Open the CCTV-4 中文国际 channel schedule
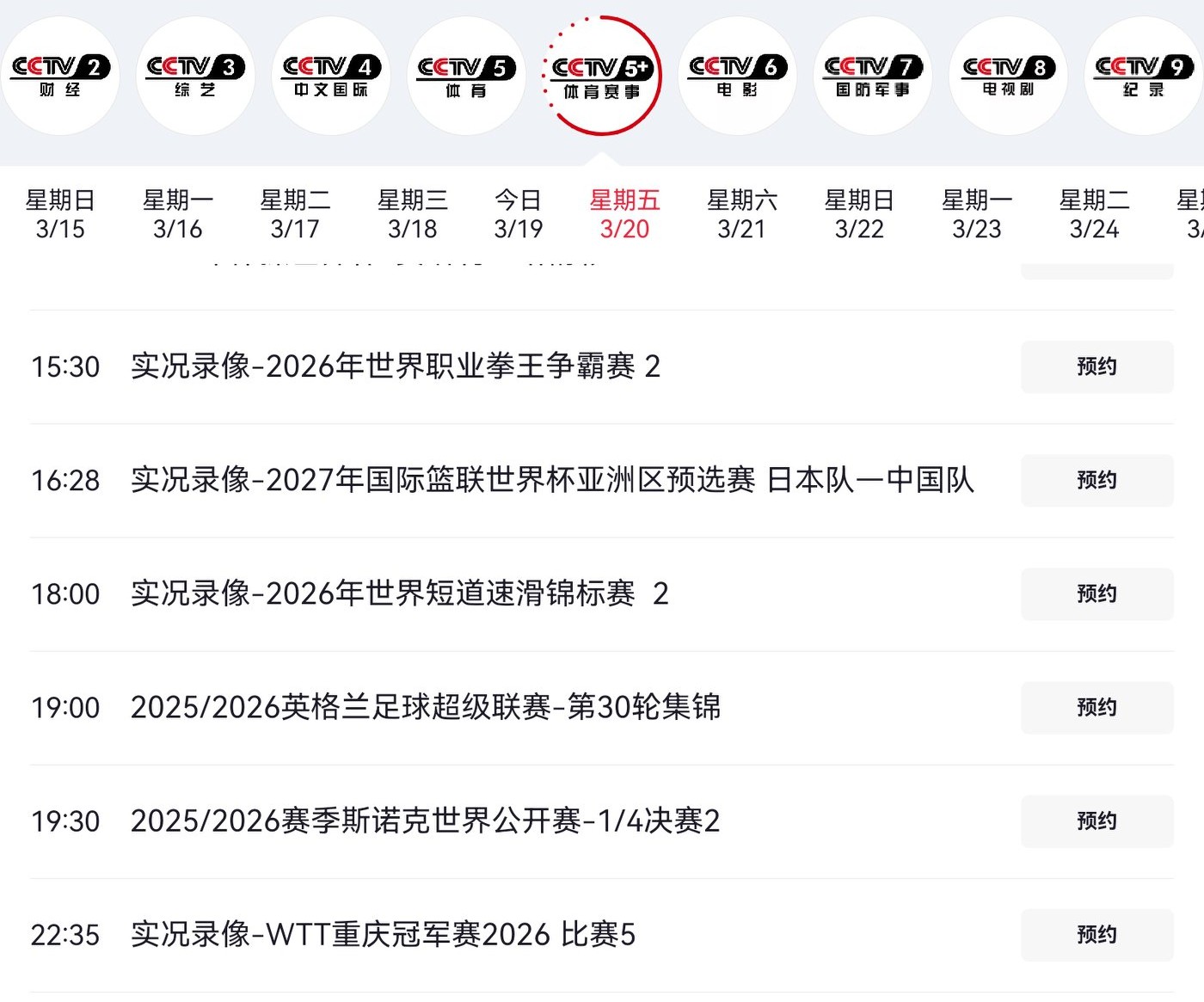 (x=331, y=76)
